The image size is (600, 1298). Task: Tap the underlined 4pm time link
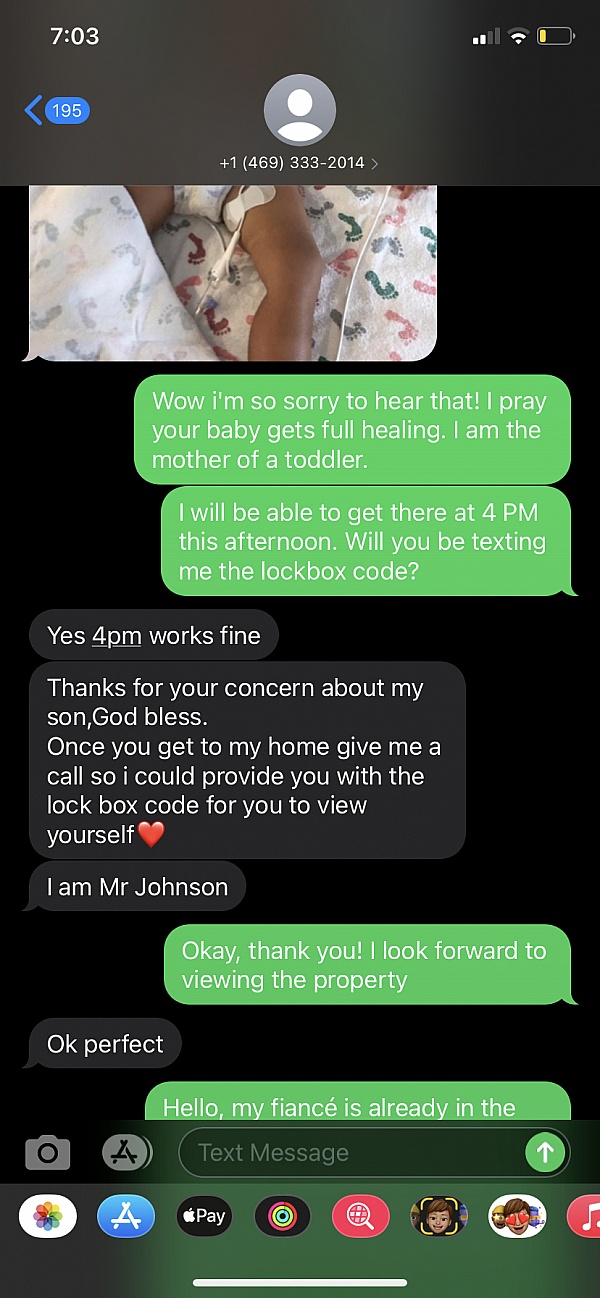pyautogui.click(x=117, y=635)
